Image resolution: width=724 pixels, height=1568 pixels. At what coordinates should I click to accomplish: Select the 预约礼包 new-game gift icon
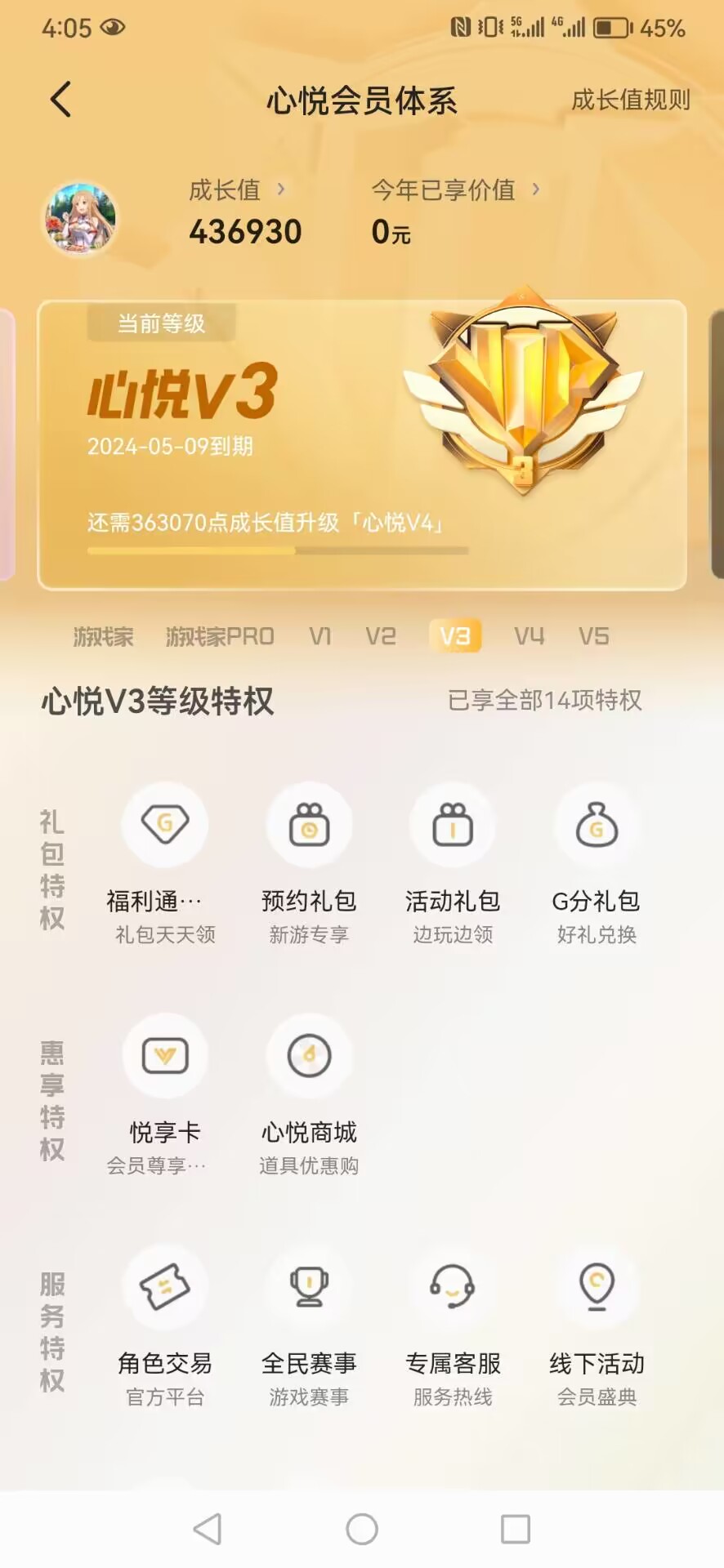309,825
